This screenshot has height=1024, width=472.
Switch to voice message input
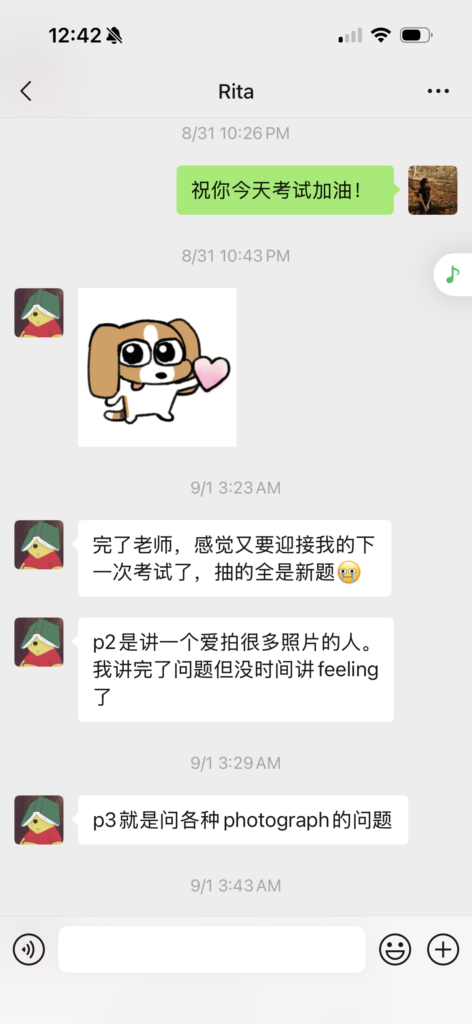[x=29, y=949]
